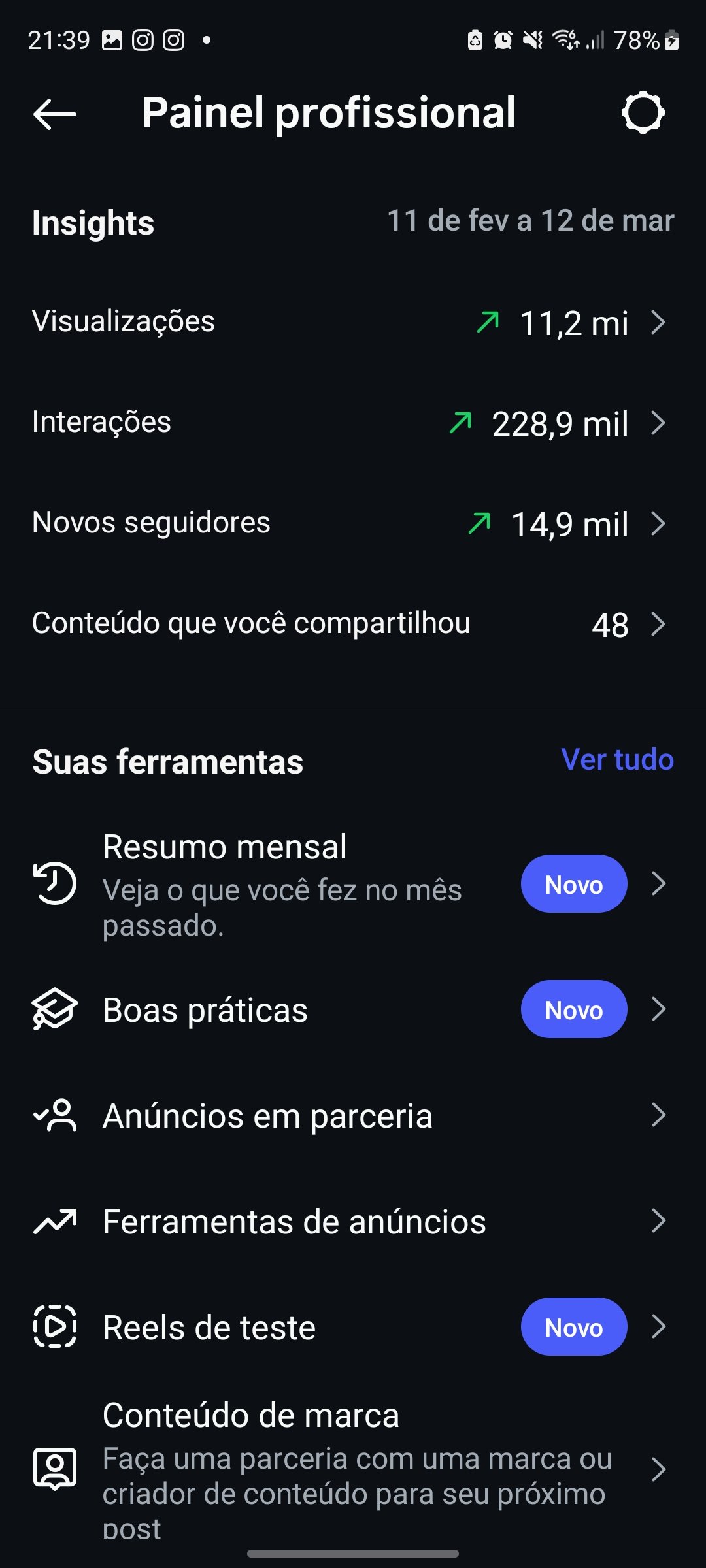Open Conteúdo que você compartilhou
Screen dimensions: 706x1568
tap(353, 624)
